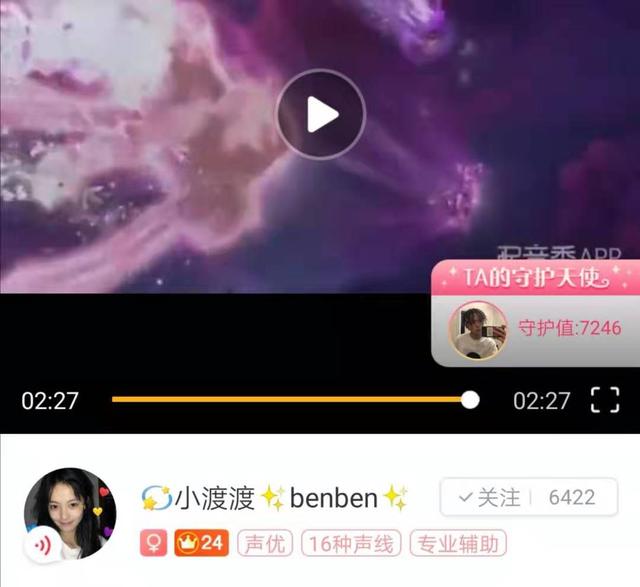Enter fullscreen mode
The height and width of the screenshot is (587, 640).
tap(605, 401)
